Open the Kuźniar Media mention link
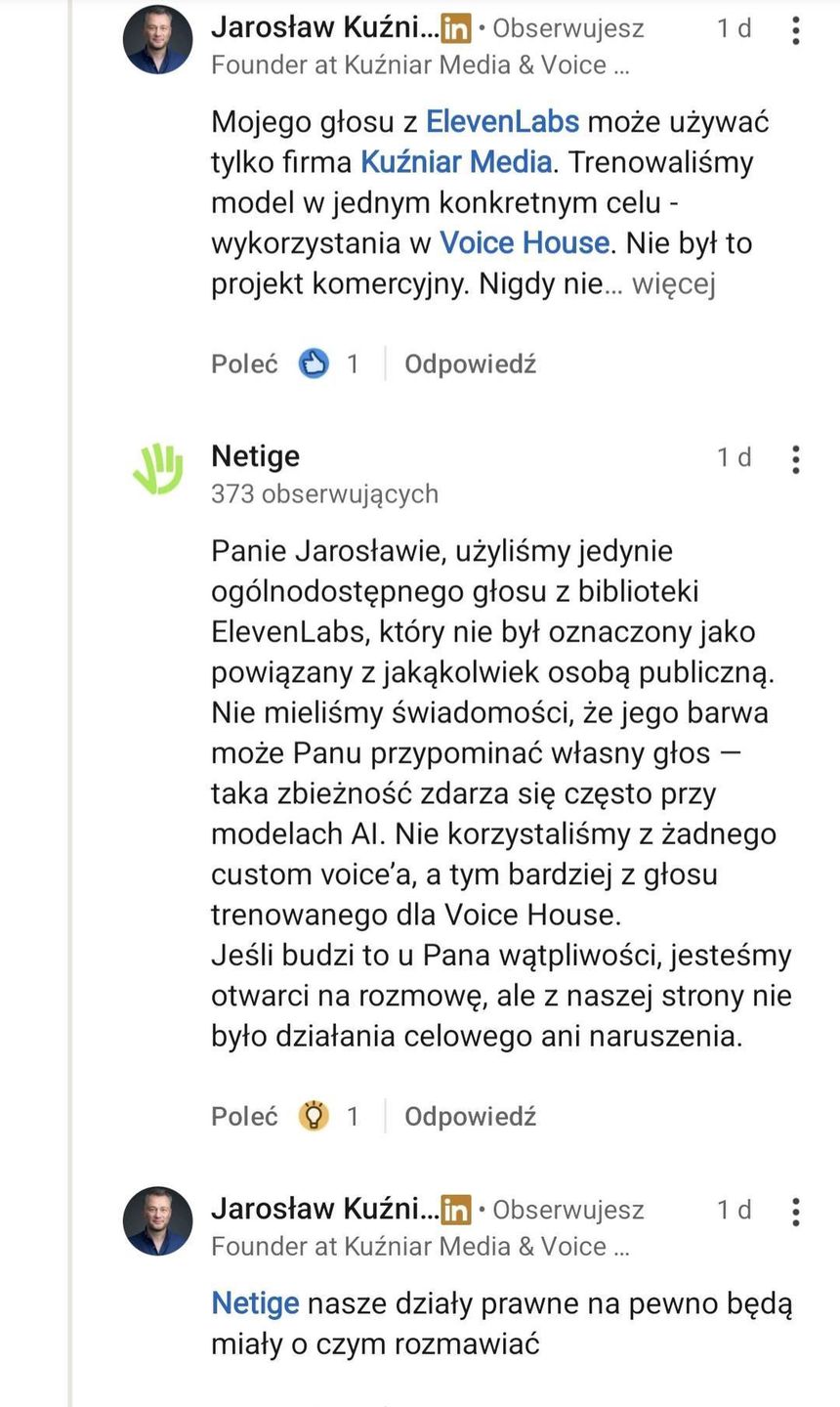Image resolution: width=840 pixels, height=1407 pixels. tap(456, 162)
